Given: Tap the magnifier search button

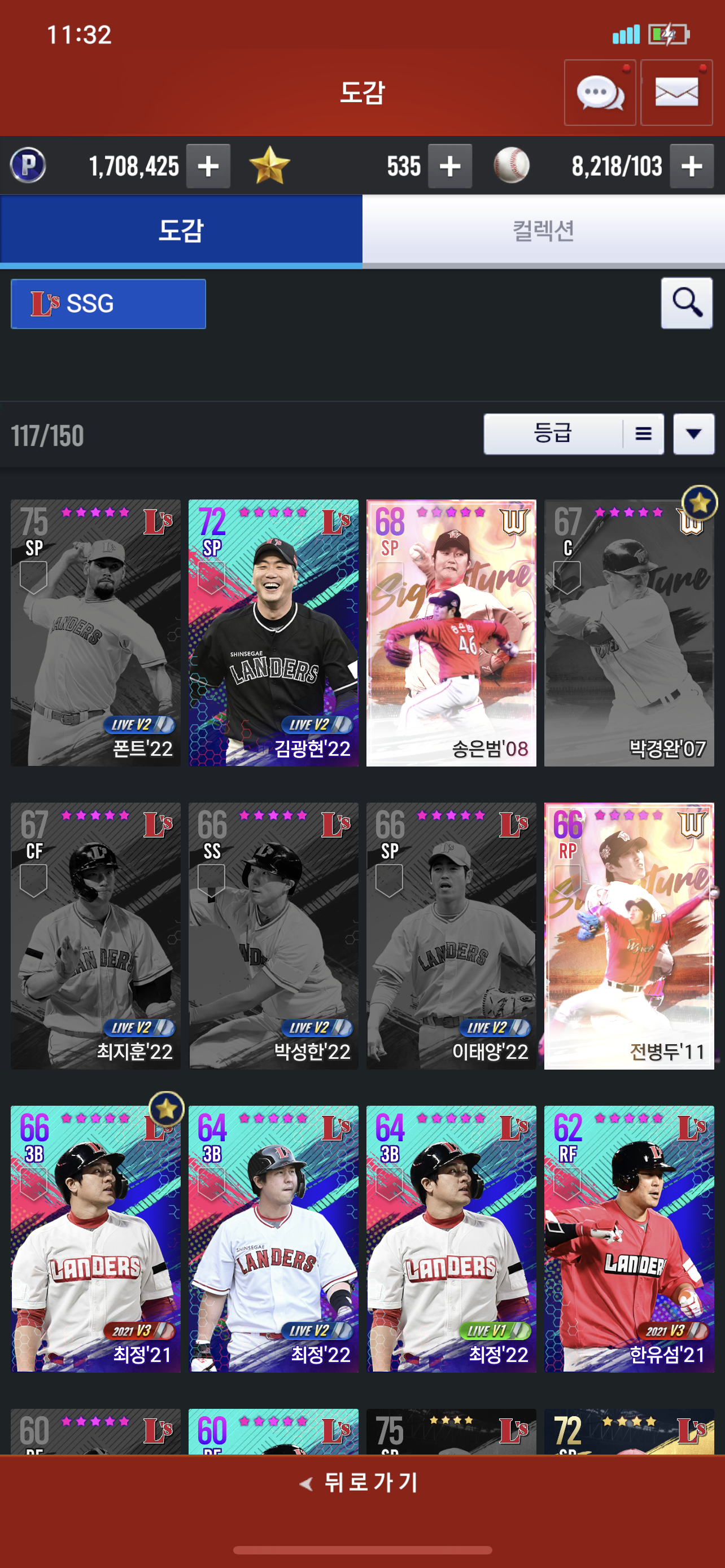Looking at the screenshot, I should (x=687, y=303).
